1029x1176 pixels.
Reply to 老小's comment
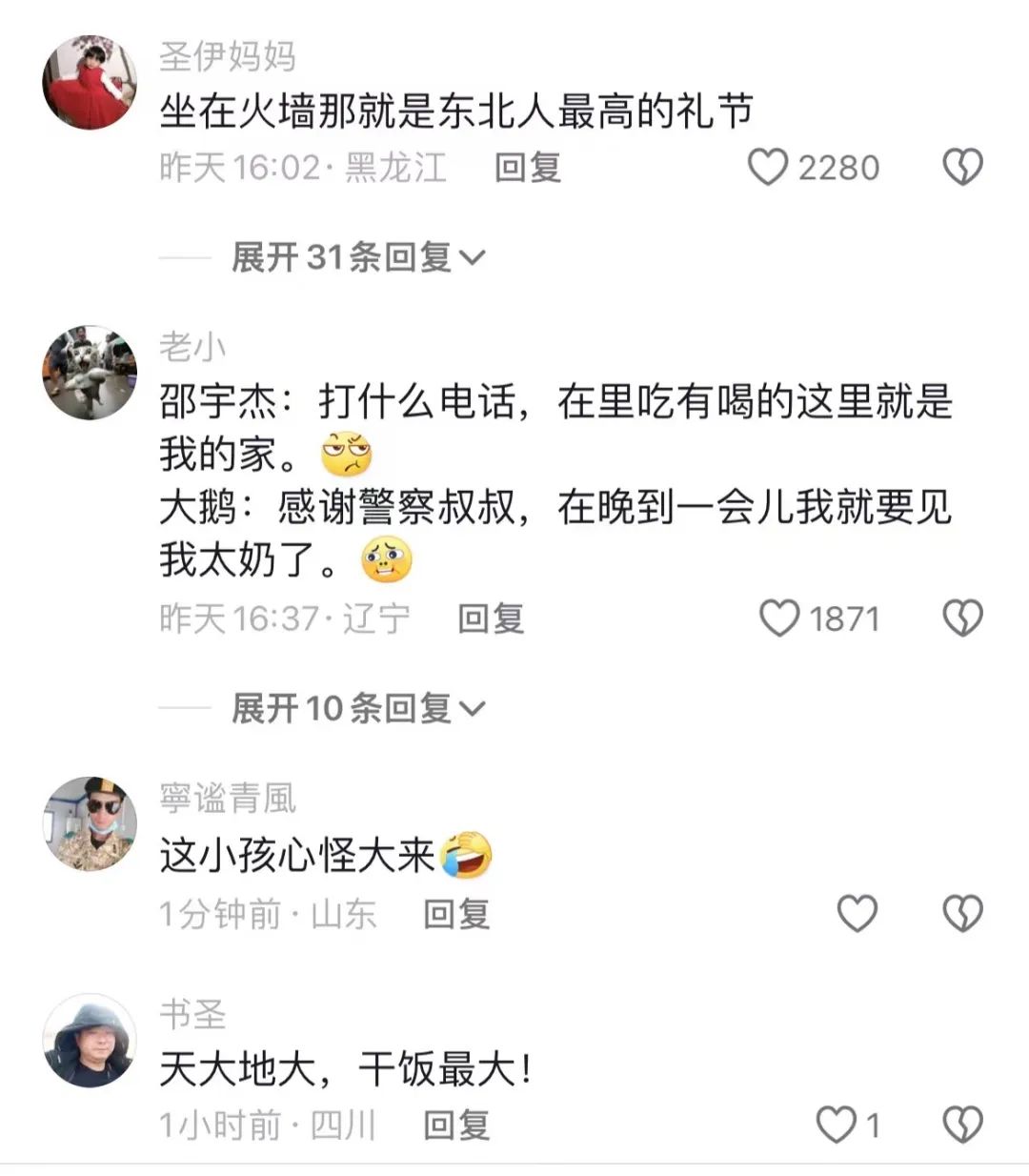490,618
